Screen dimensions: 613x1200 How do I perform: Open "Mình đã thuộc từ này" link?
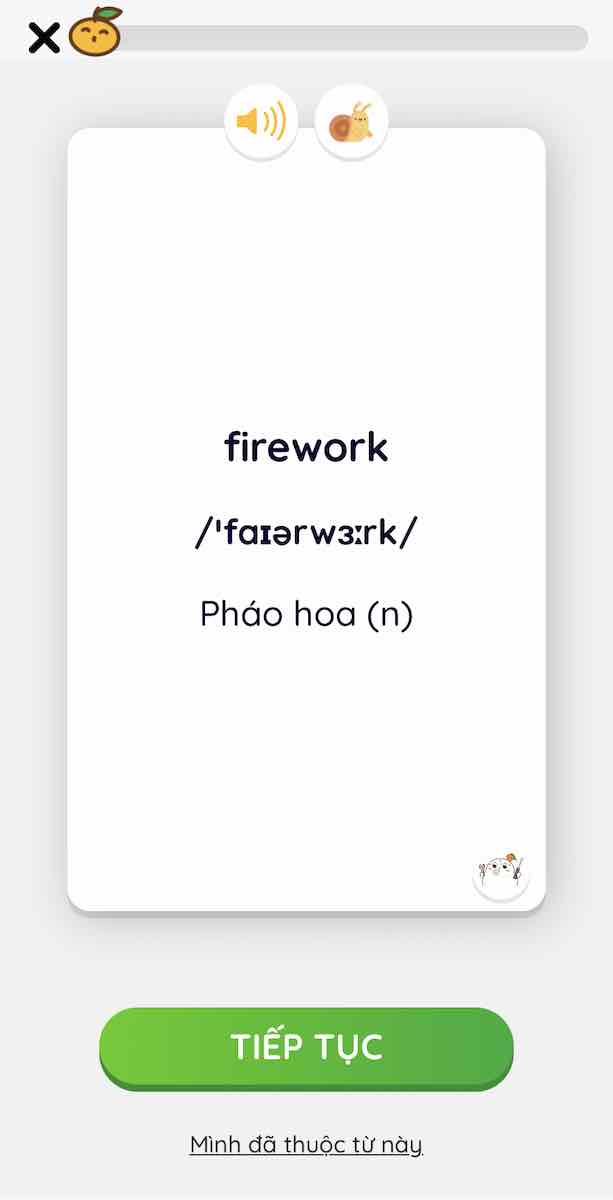(x=306, y=1144)
